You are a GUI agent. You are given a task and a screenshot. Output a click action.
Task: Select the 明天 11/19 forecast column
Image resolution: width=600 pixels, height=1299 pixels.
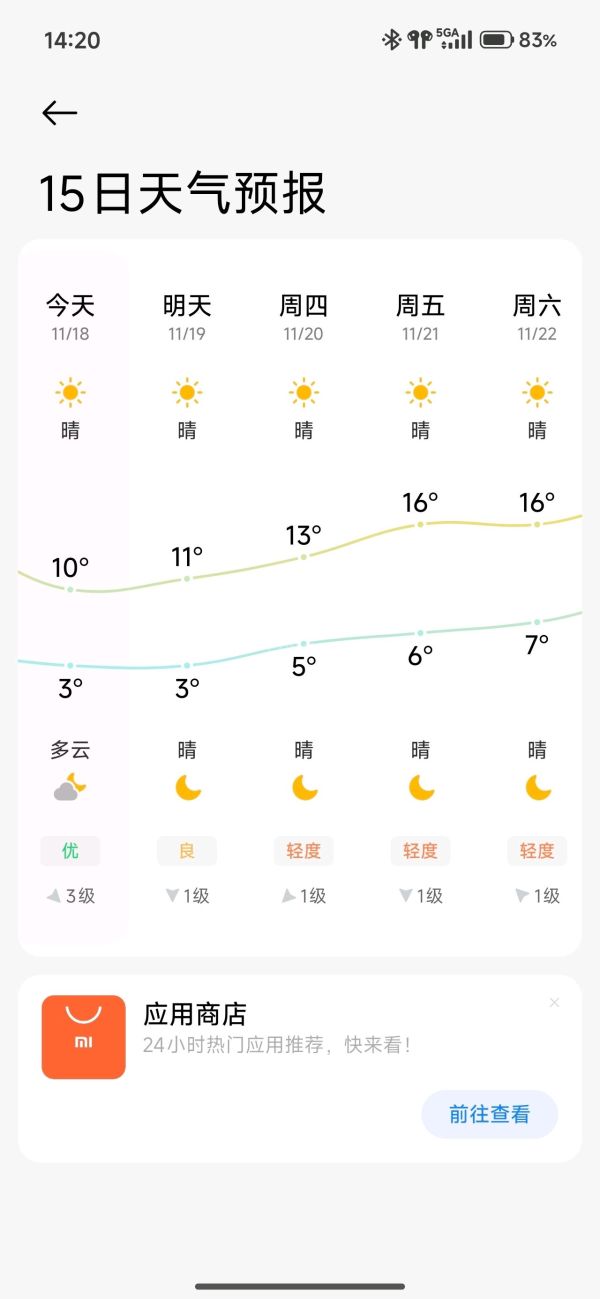(x=187, y=600)
